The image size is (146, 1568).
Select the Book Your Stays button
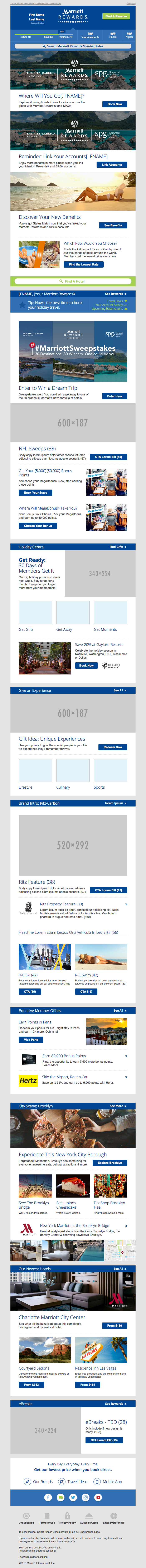pyautogui.click(x=35, y=492)
